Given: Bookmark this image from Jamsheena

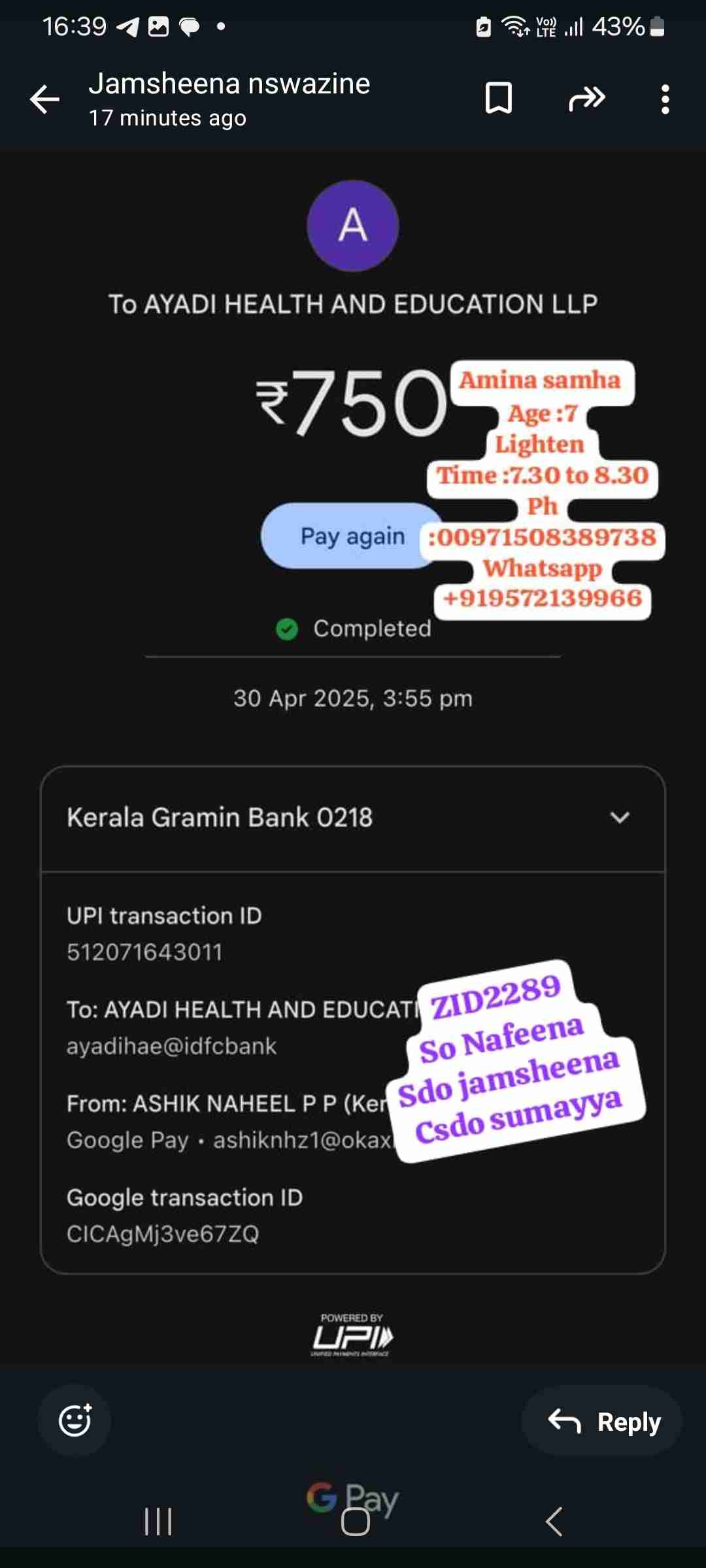Looking at the screenshot, I should (498, 99).
